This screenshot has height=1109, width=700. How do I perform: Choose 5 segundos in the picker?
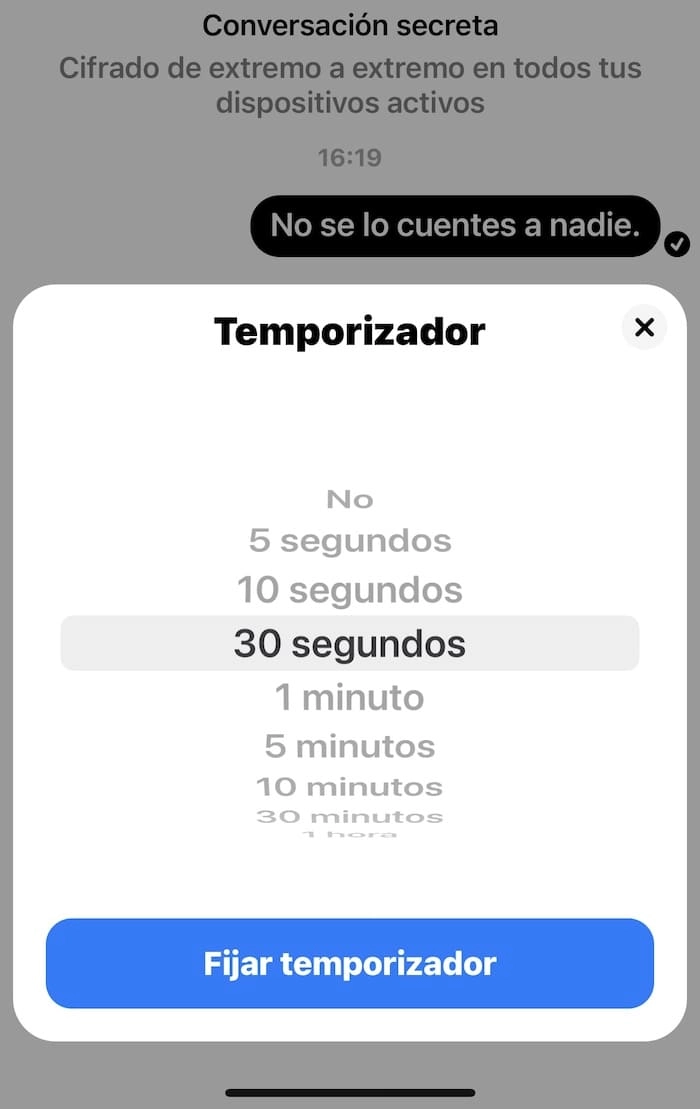click(350, 541)
